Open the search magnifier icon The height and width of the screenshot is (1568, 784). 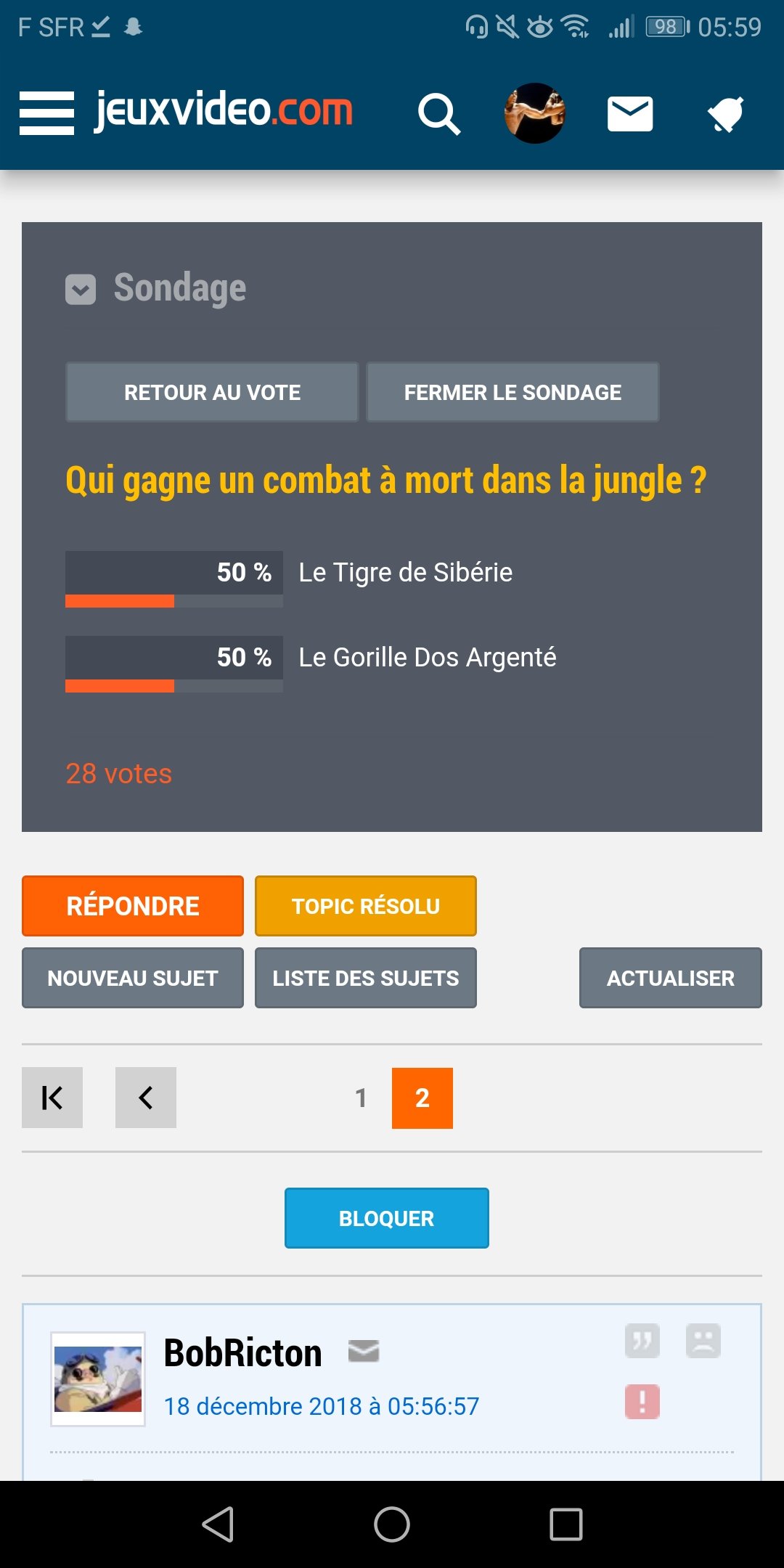[439, 114]
